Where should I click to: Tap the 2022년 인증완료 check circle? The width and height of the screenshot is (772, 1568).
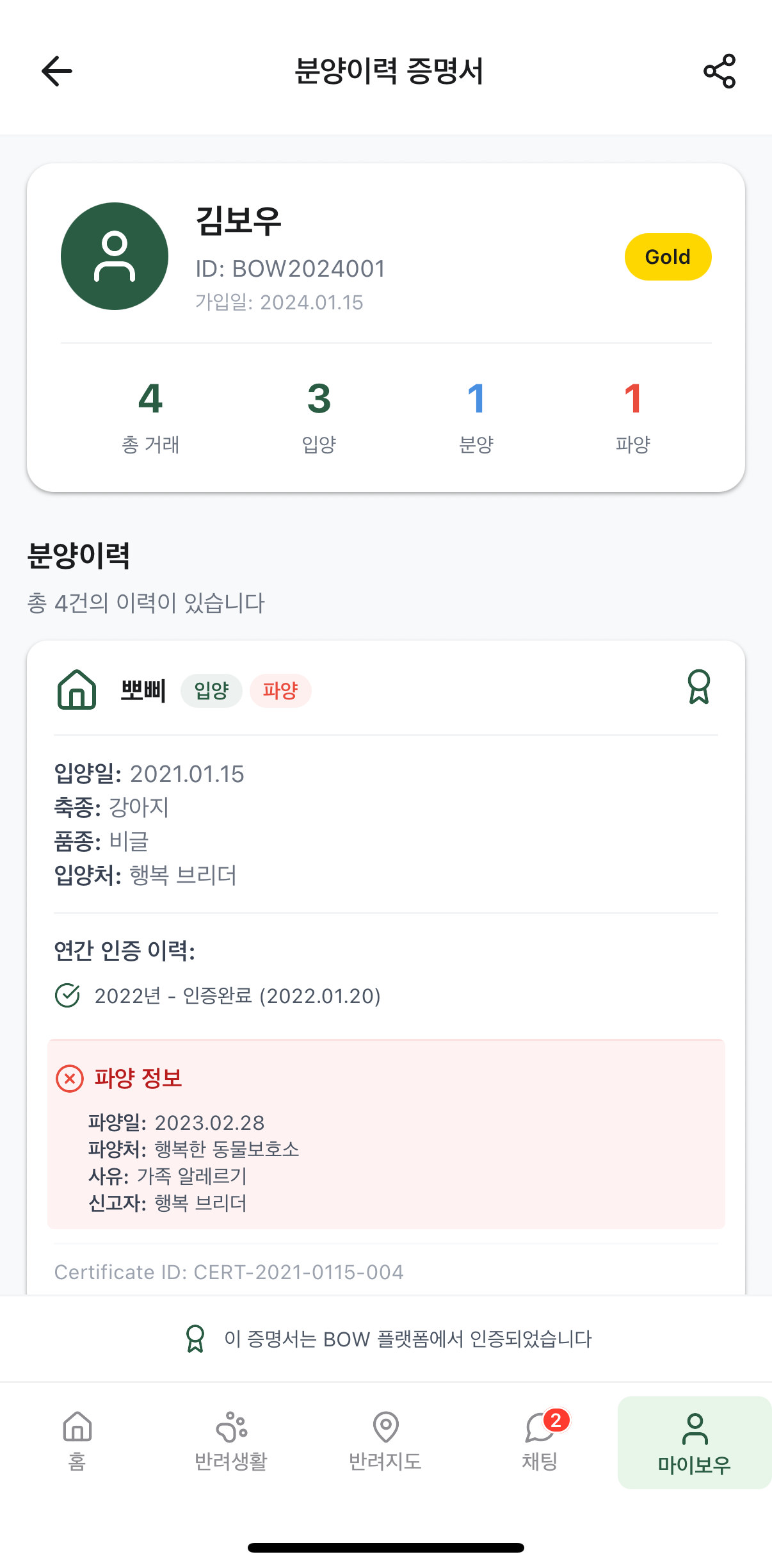pyautogui.click(x=67, y=996)
